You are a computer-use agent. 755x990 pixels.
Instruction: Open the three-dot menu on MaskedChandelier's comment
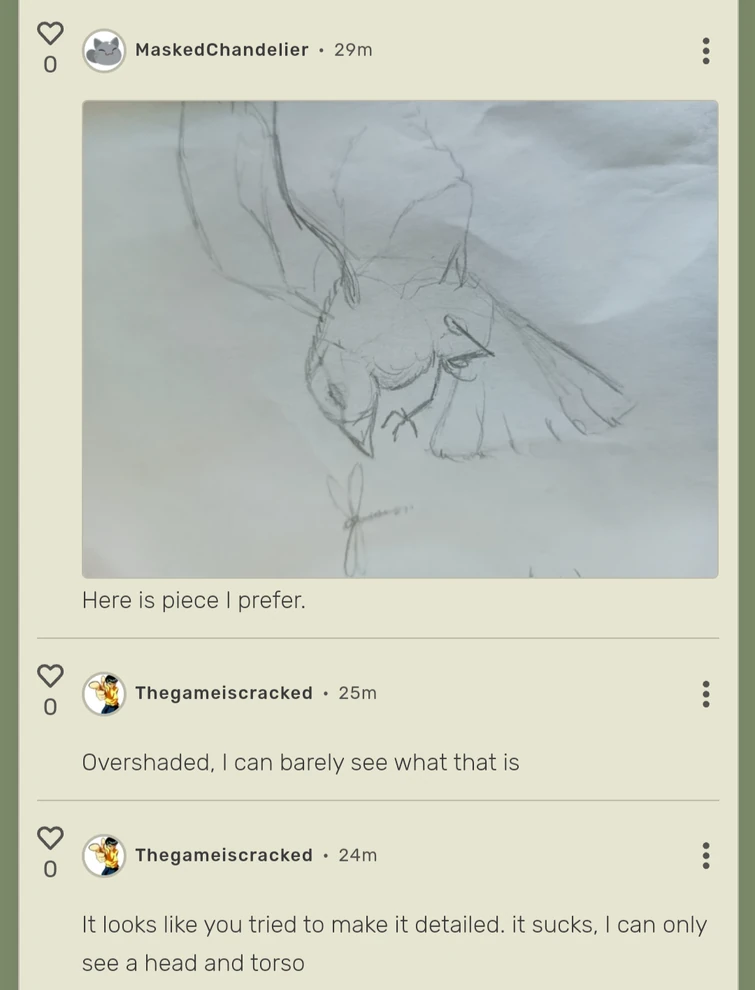click(705, 50)
